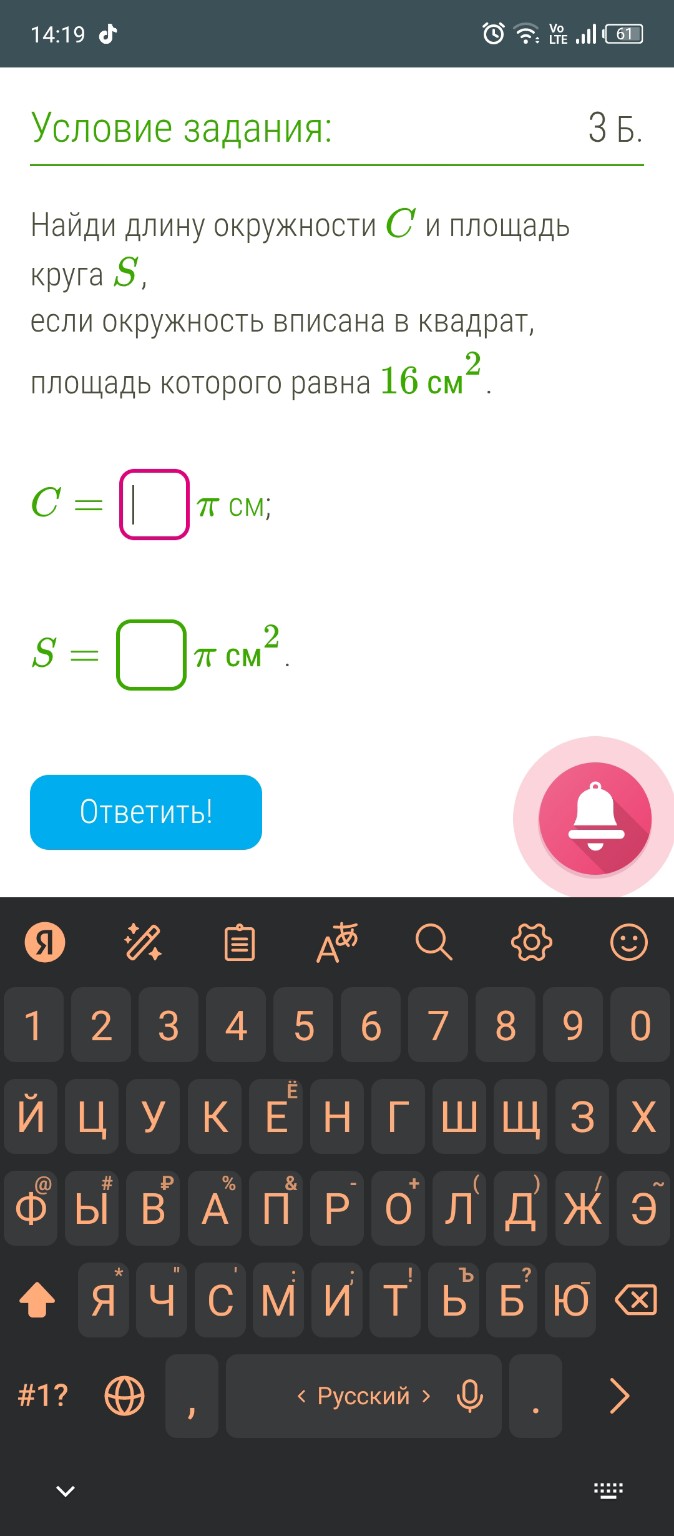Toggle the shift key
674x1536 pixels.
pos(38,1301)
